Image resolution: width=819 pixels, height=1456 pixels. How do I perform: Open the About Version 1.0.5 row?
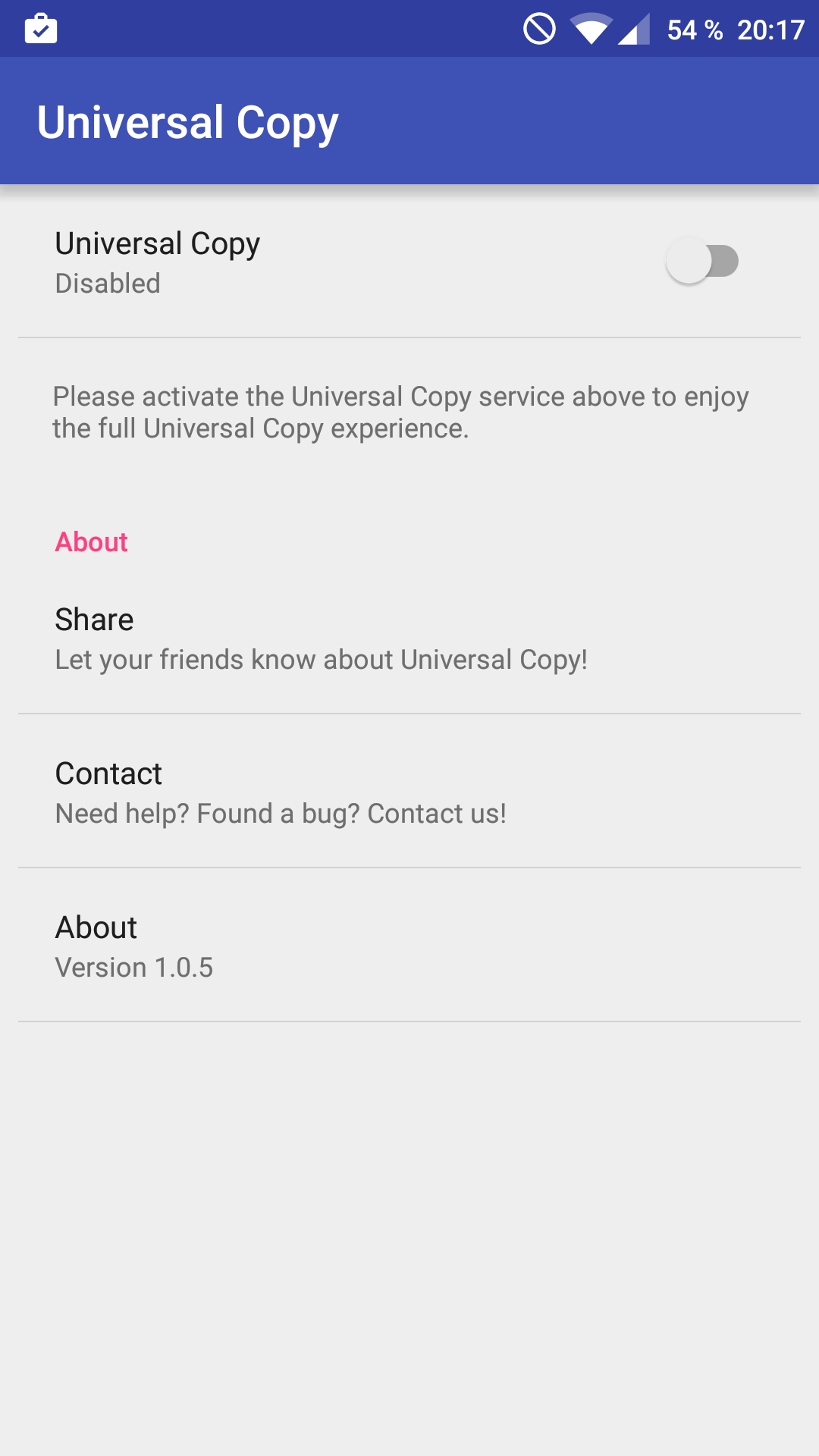(x=409, y=946)
